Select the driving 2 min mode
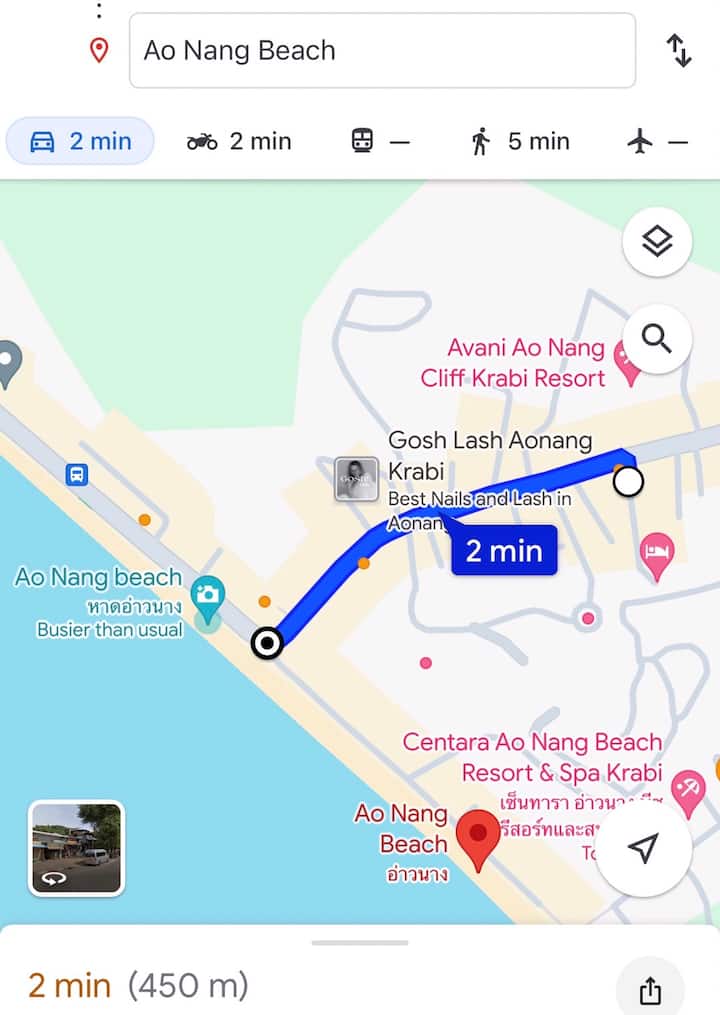The width and height of the screenshot is (720, 1015). 81,141
